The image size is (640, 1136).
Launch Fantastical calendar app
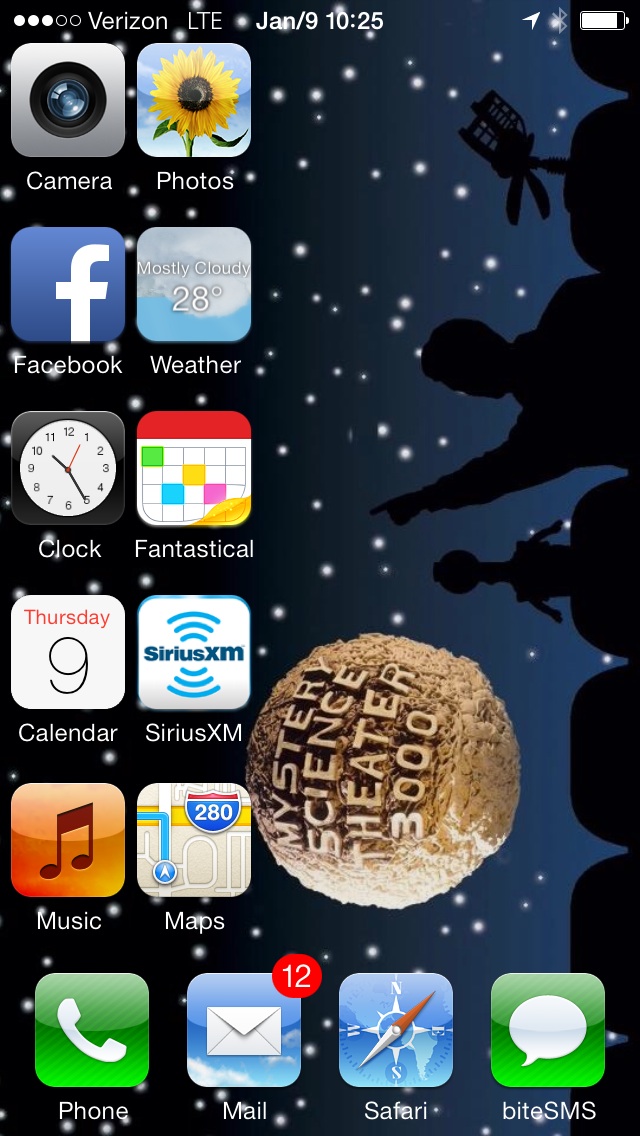point(194,468)
